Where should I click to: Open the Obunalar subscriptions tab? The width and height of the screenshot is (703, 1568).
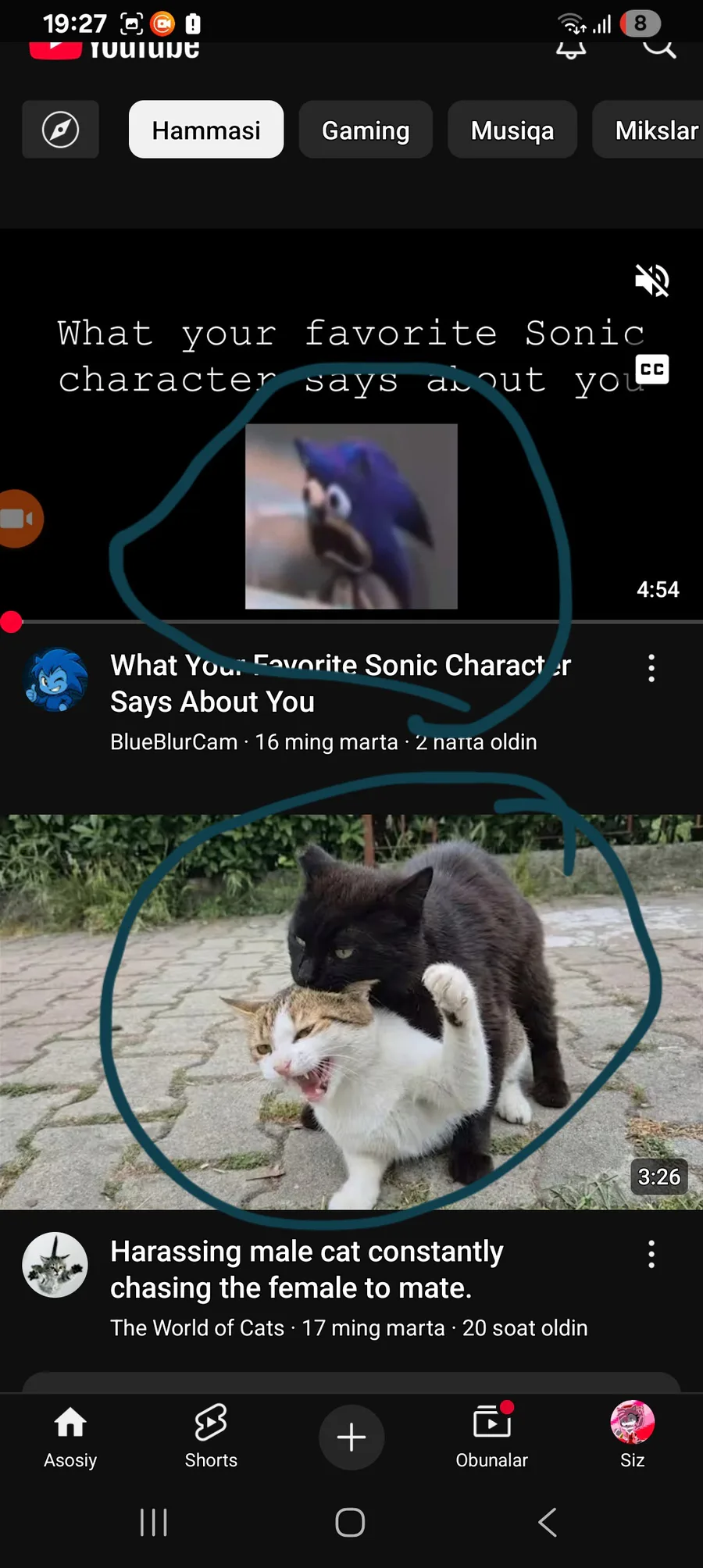492,1436
